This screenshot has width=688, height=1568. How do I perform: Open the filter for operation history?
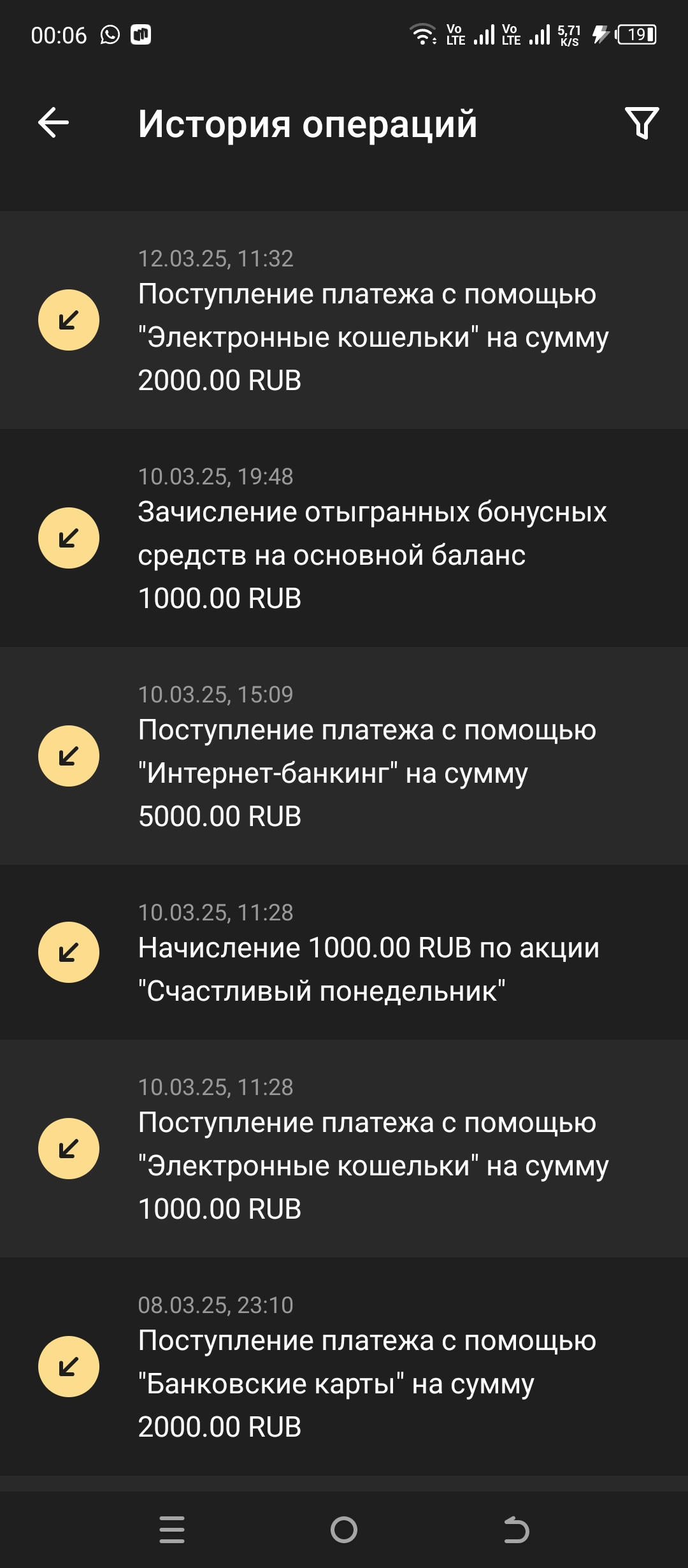pyautogui.click(x=641, y=123)
